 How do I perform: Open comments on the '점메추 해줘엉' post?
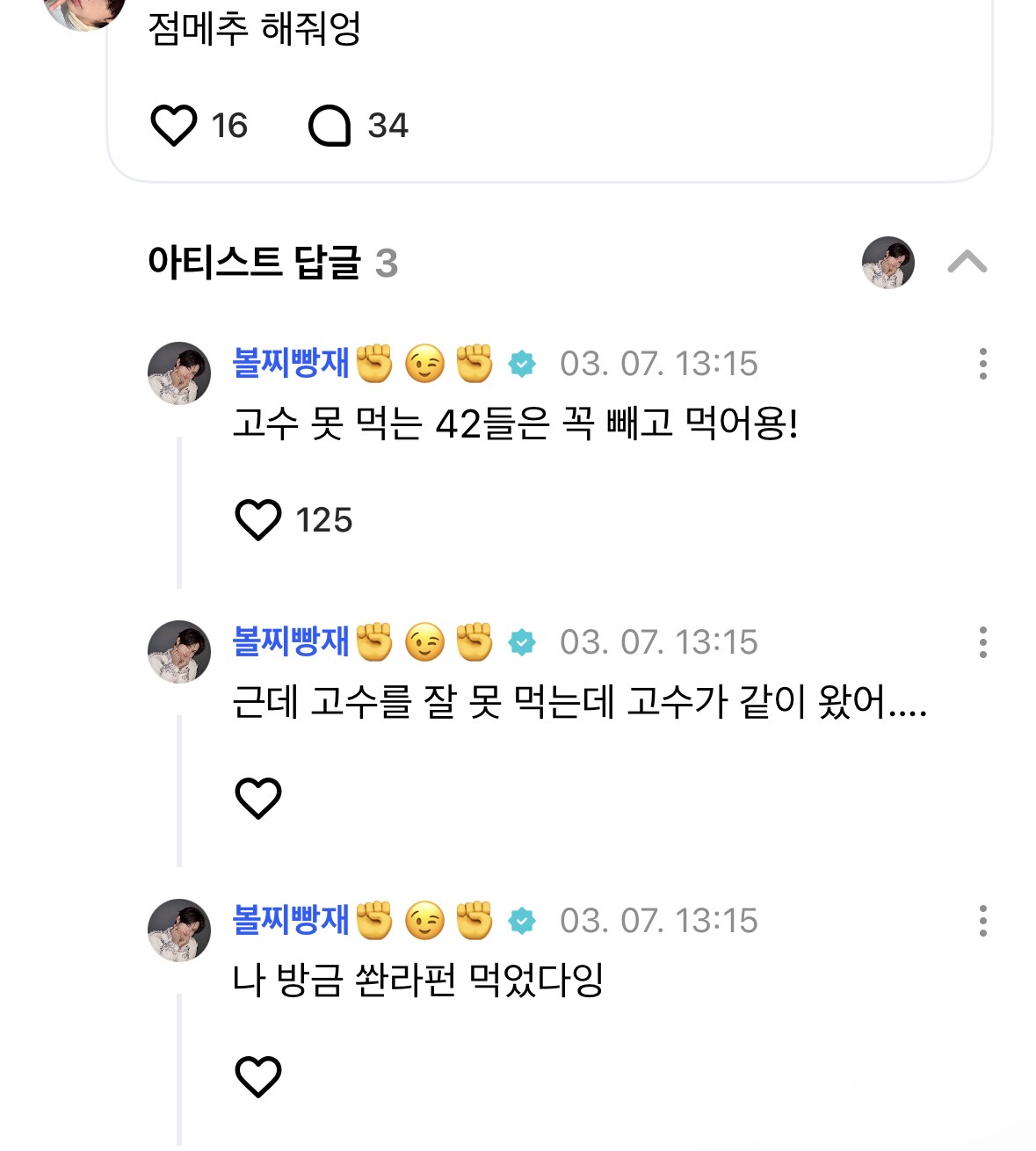point(330,126)
